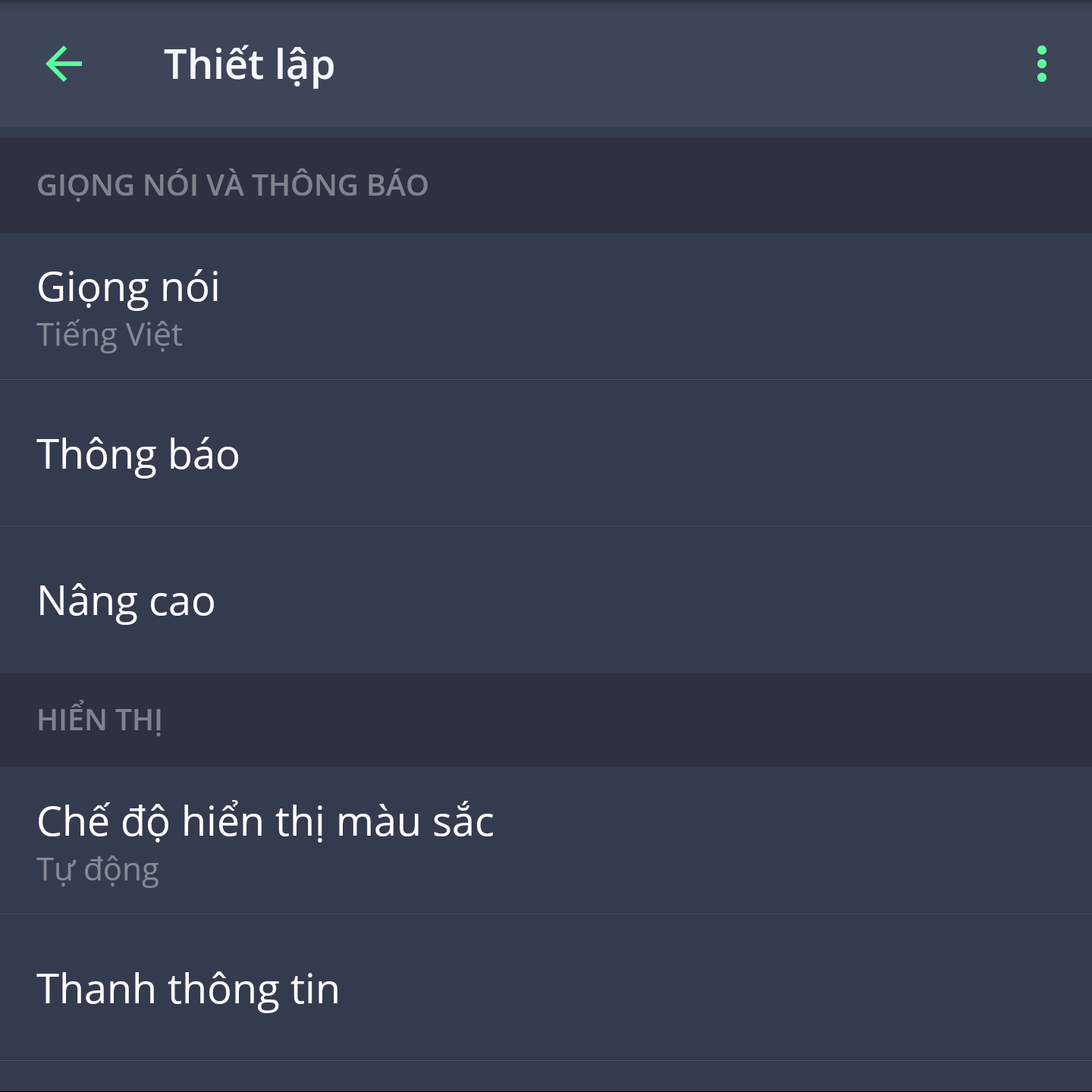
Task: Open the Nâng cao settings
Action: [x=546, y=600]
